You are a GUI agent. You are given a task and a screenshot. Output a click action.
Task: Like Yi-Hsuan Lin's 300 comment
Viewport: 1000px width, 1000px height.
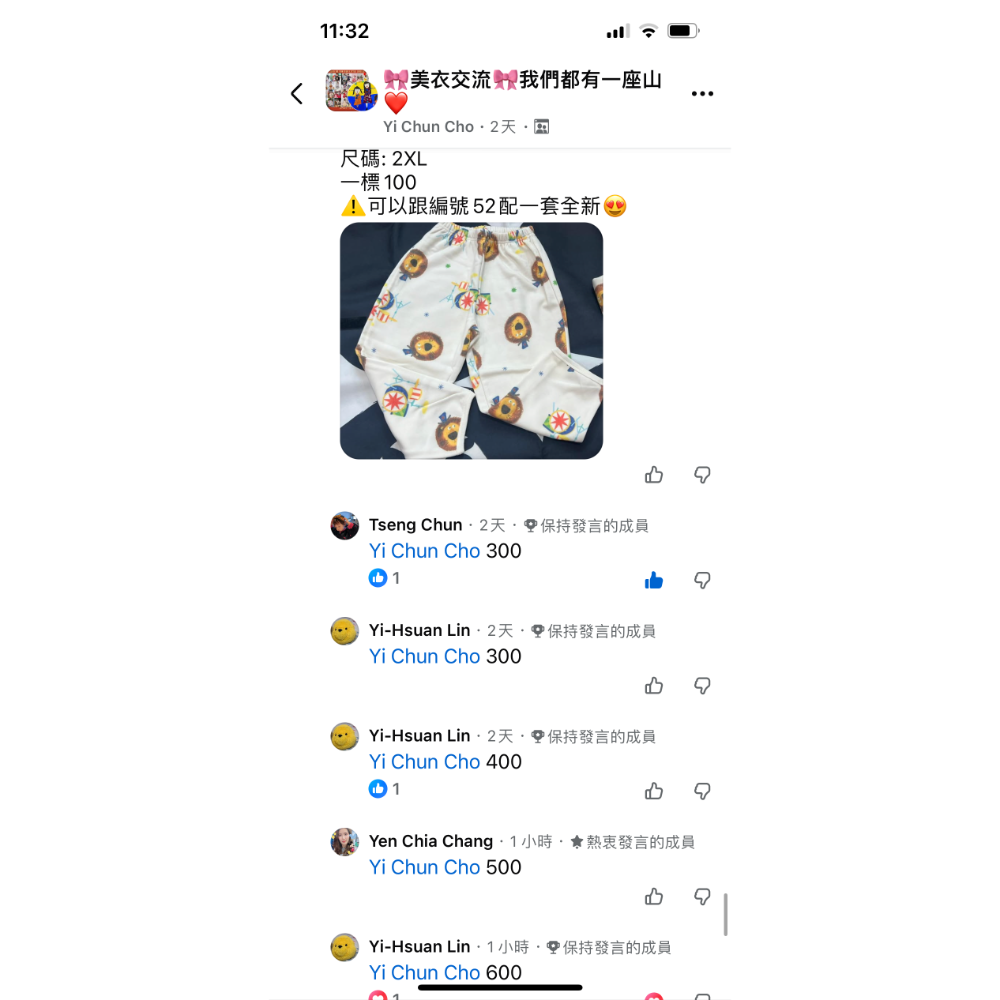point(654,686)
